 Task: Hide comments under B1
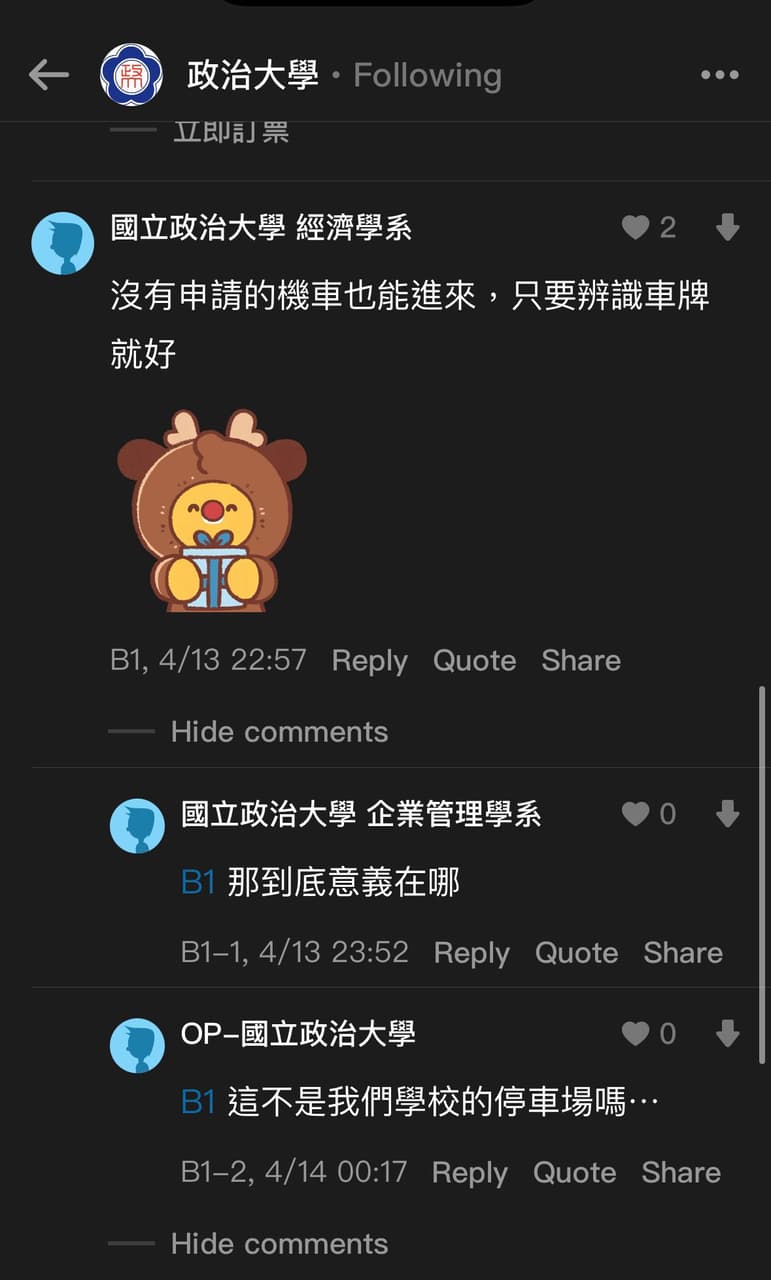tap(279, 731)
